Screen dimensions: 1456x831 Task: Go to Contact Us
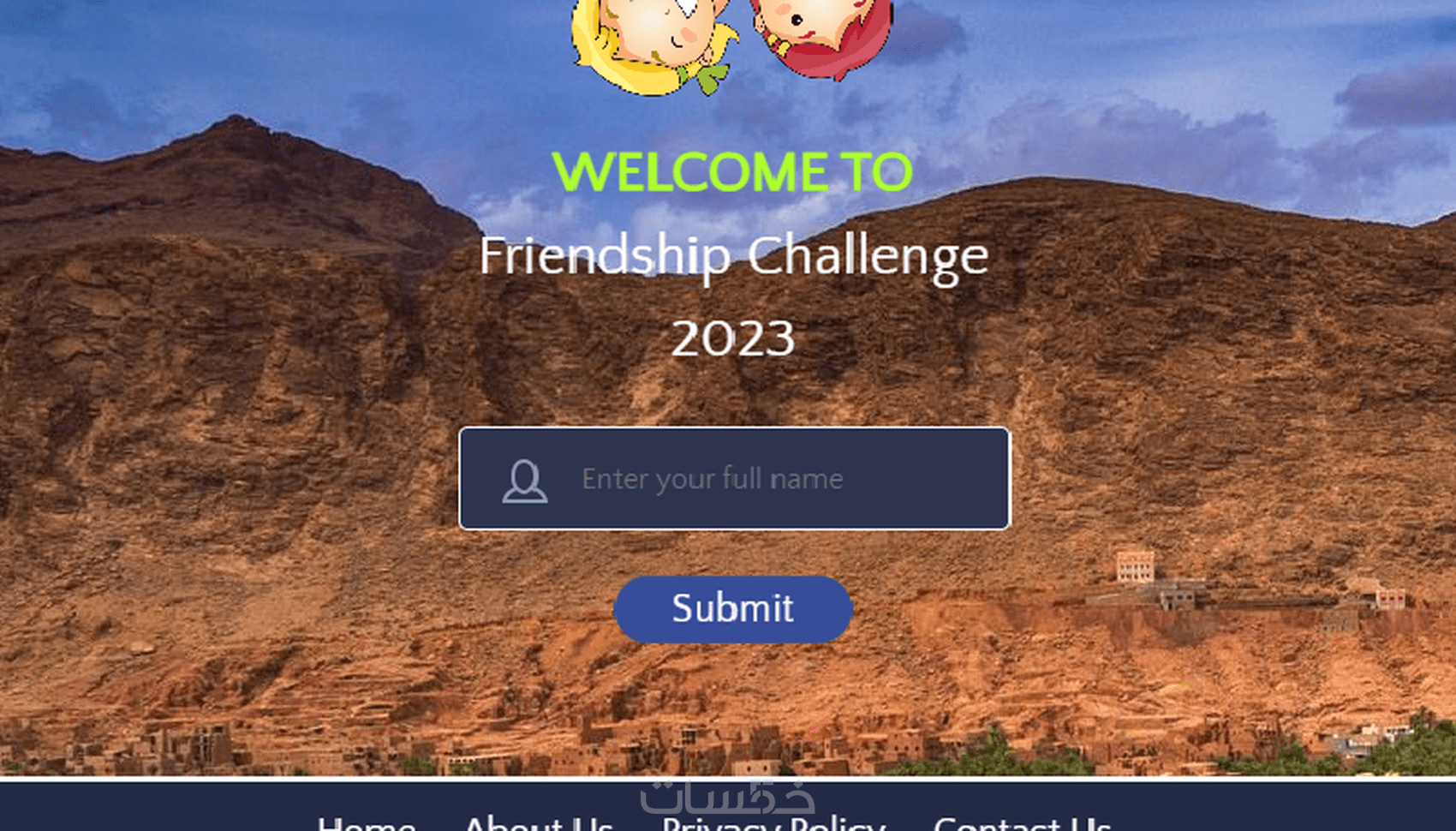click(1022, 823)
